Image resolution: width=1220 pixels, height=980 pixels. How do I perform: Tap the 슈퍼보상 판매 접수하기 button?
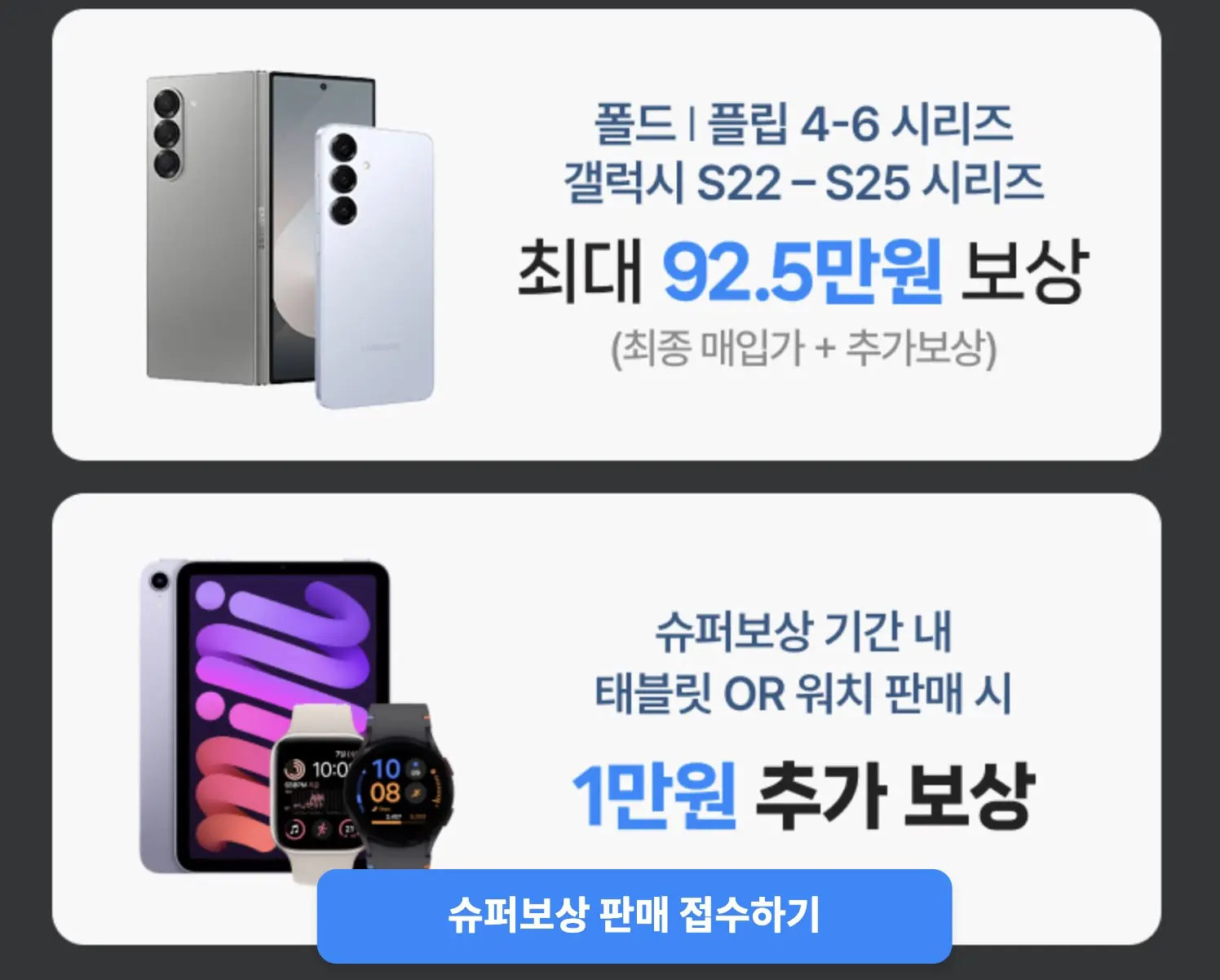634,916
